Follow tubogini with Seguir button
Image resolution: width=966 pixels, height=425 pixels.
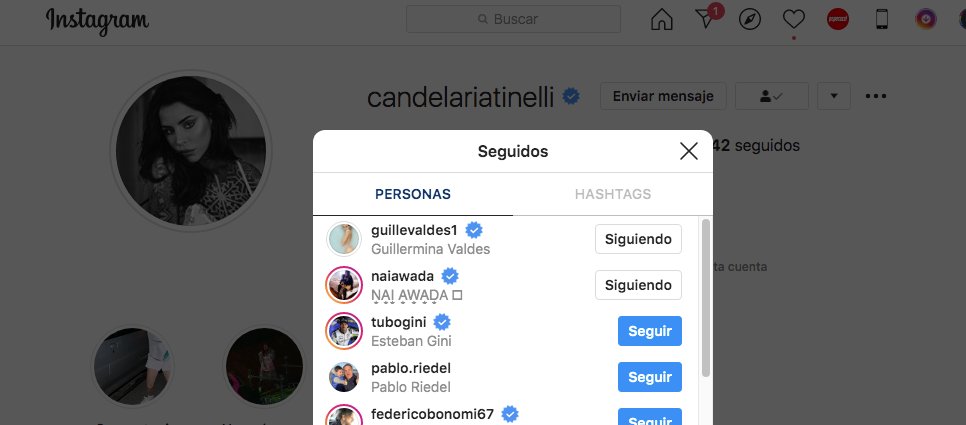coord(649,331)
